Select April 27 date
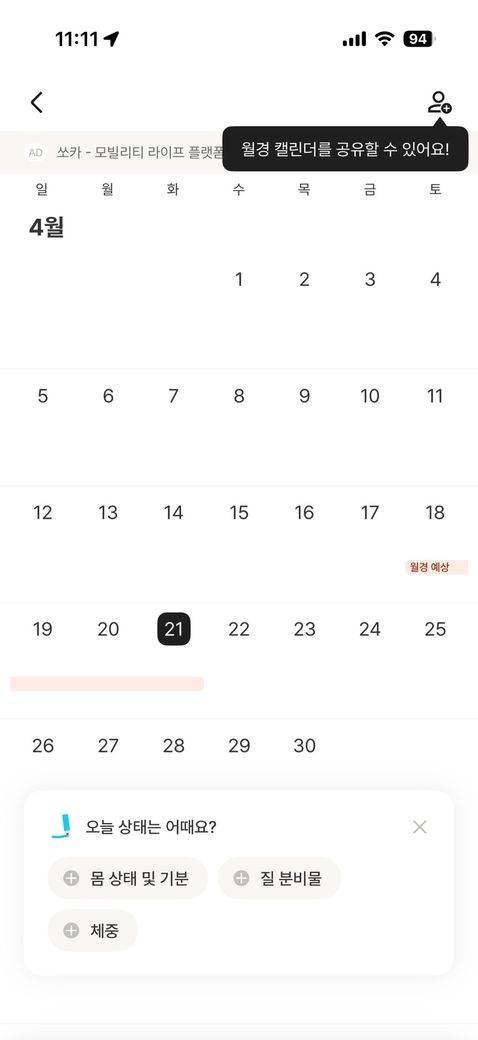The width and height of the screenshot is (478, 1040). (108, 746)
